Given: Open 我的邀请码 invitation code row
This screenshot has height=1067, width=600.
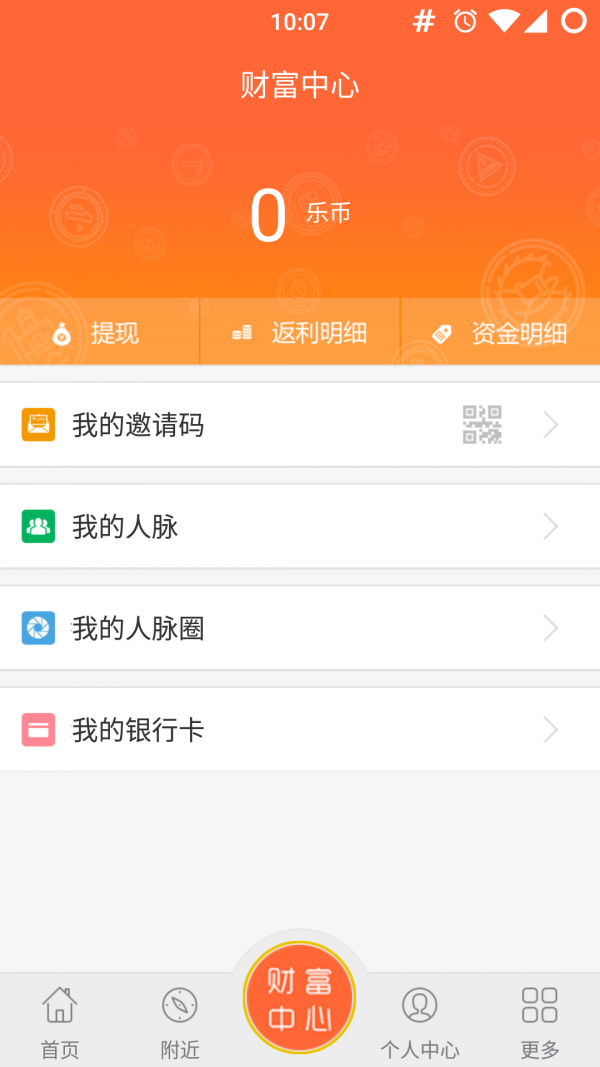Looking at the screenshot, I should (300, 425).
